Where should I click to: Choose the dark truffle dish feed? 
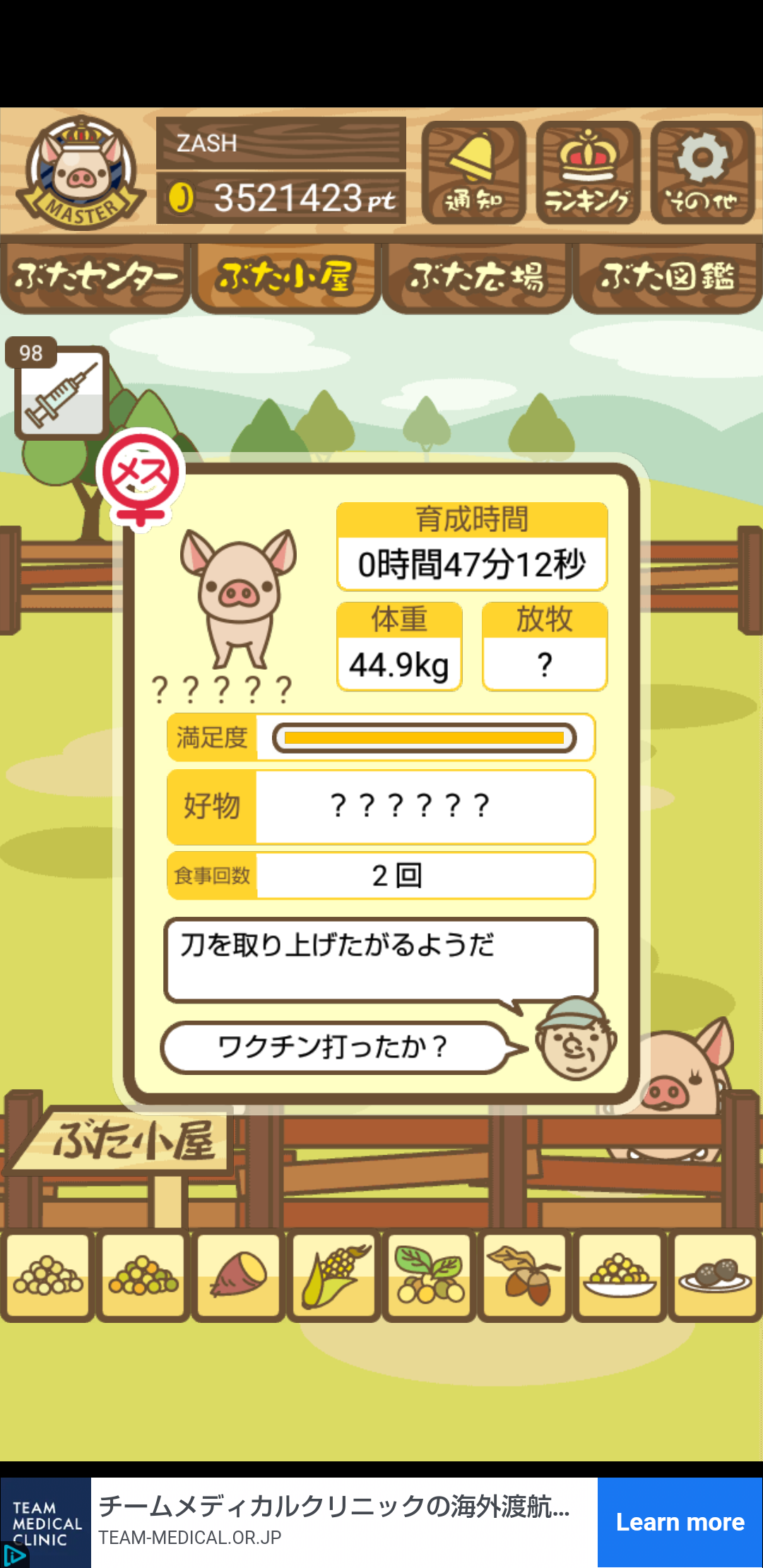click(715, 1276)
